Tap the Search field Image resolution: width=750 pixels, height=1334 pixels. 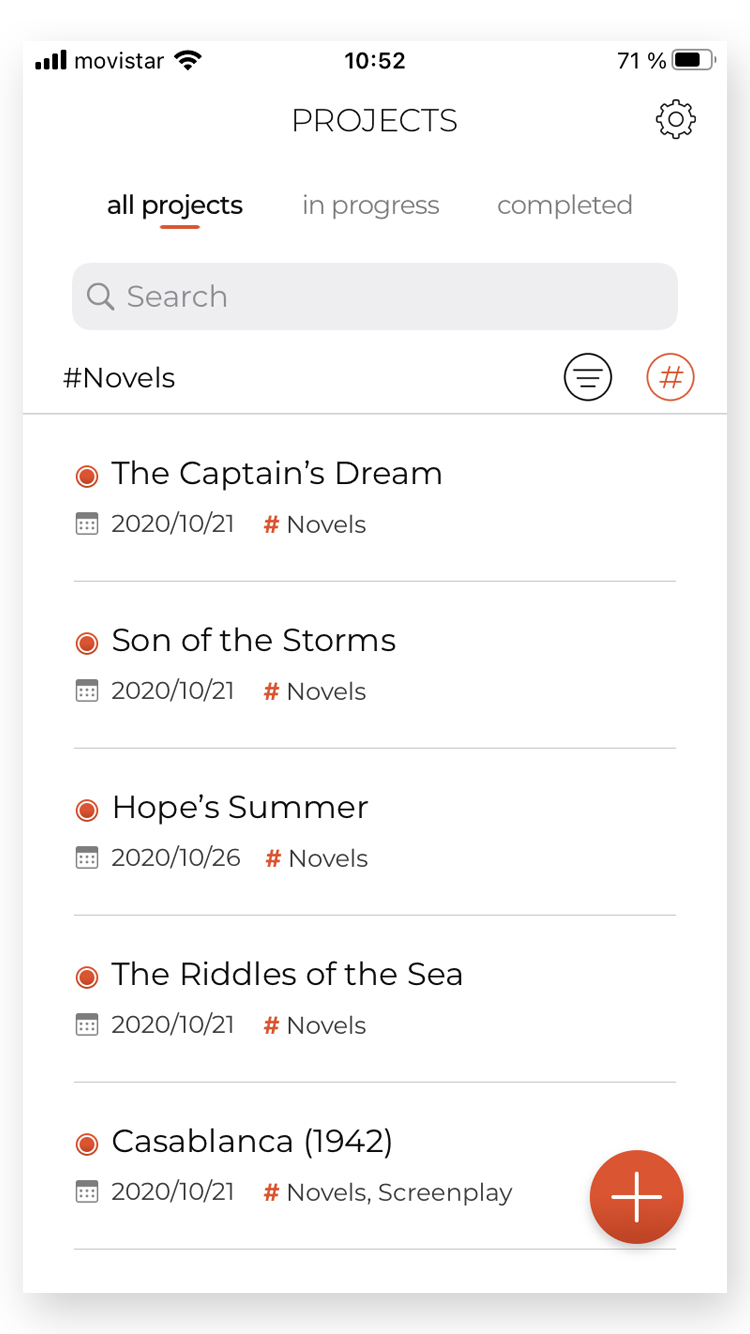(x=375, y=296)
